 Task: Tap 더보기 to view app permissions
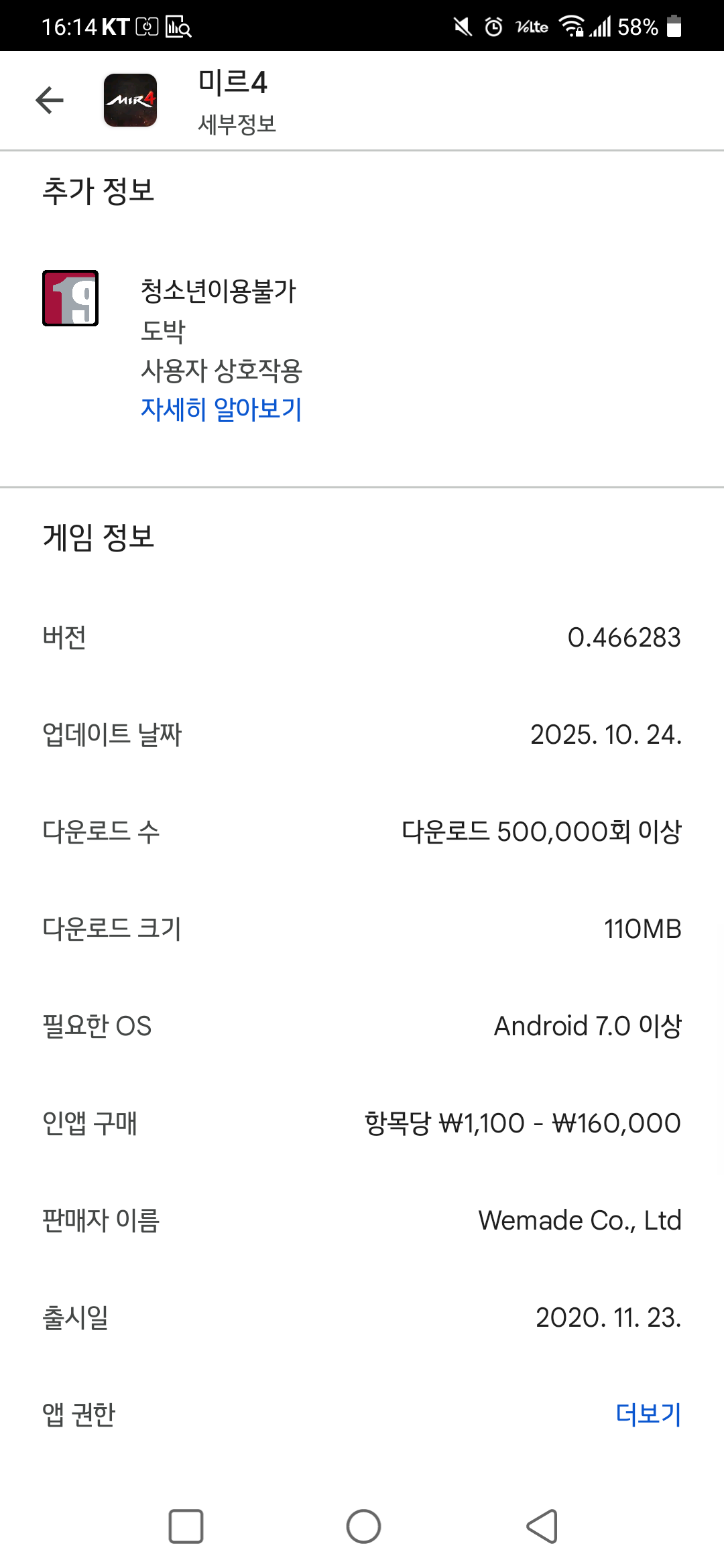point(648,1414)
